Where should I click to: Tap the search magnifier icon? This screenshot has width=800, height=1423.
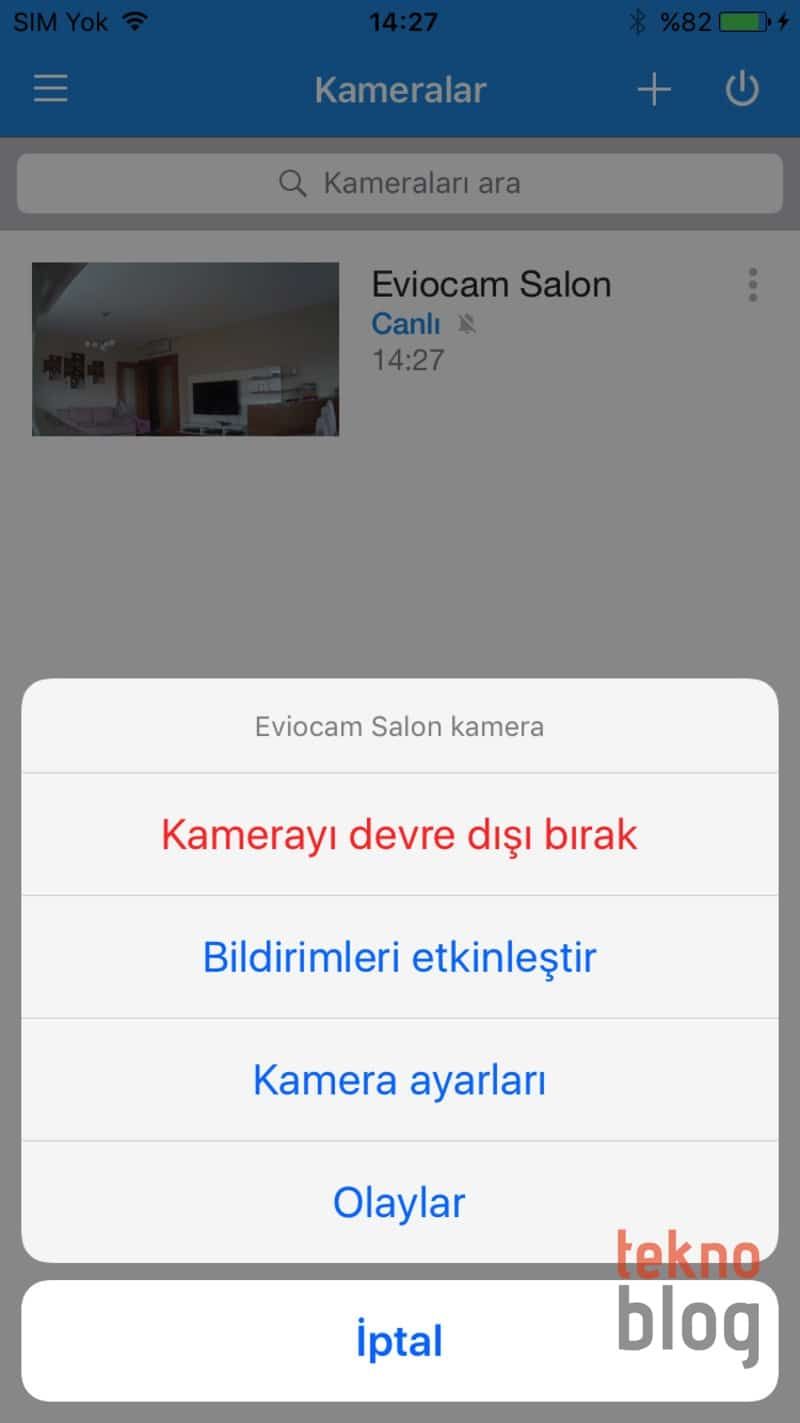coord(291,183)
